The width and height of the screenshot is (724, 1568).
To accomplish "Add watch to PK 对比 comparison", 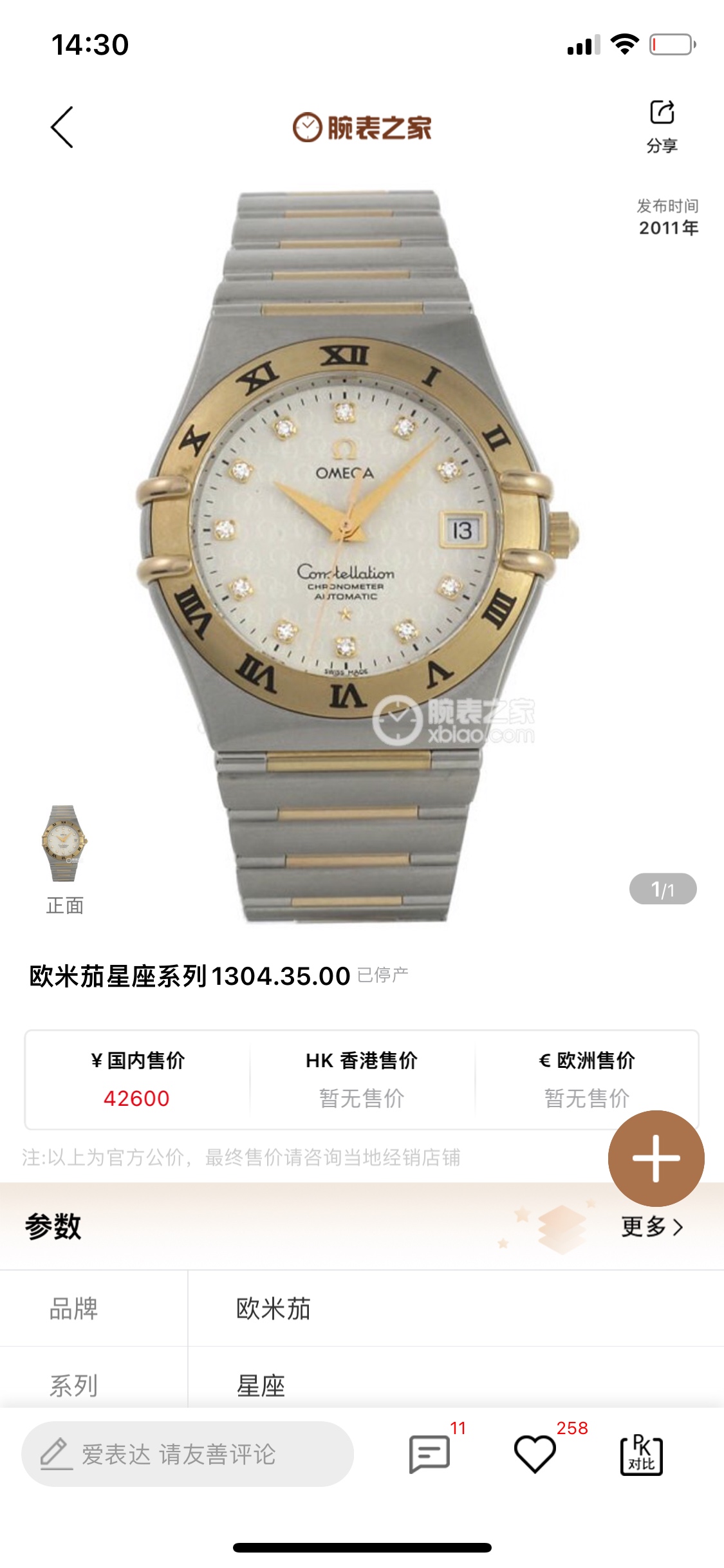I will [641, 1454].
